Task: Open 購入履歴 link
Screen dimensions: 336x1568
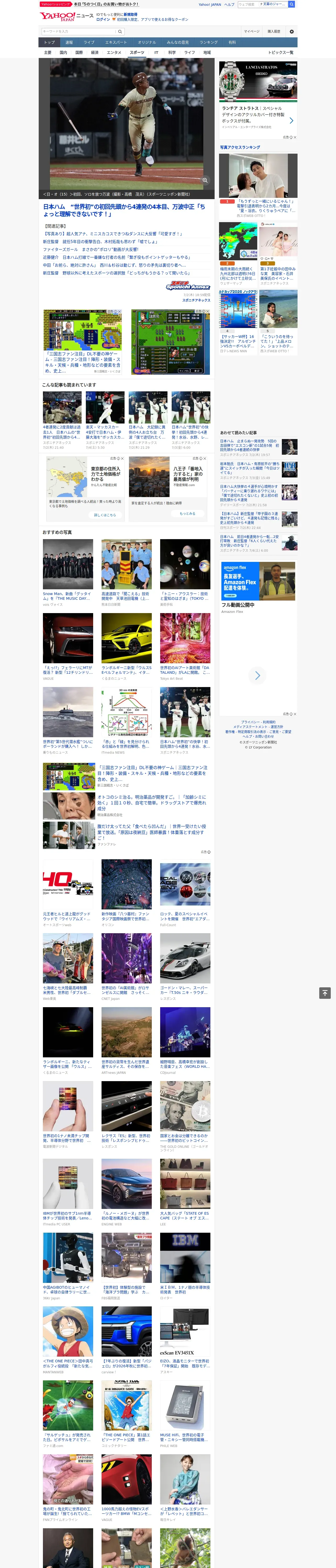Action: click(x=274, y=31)
